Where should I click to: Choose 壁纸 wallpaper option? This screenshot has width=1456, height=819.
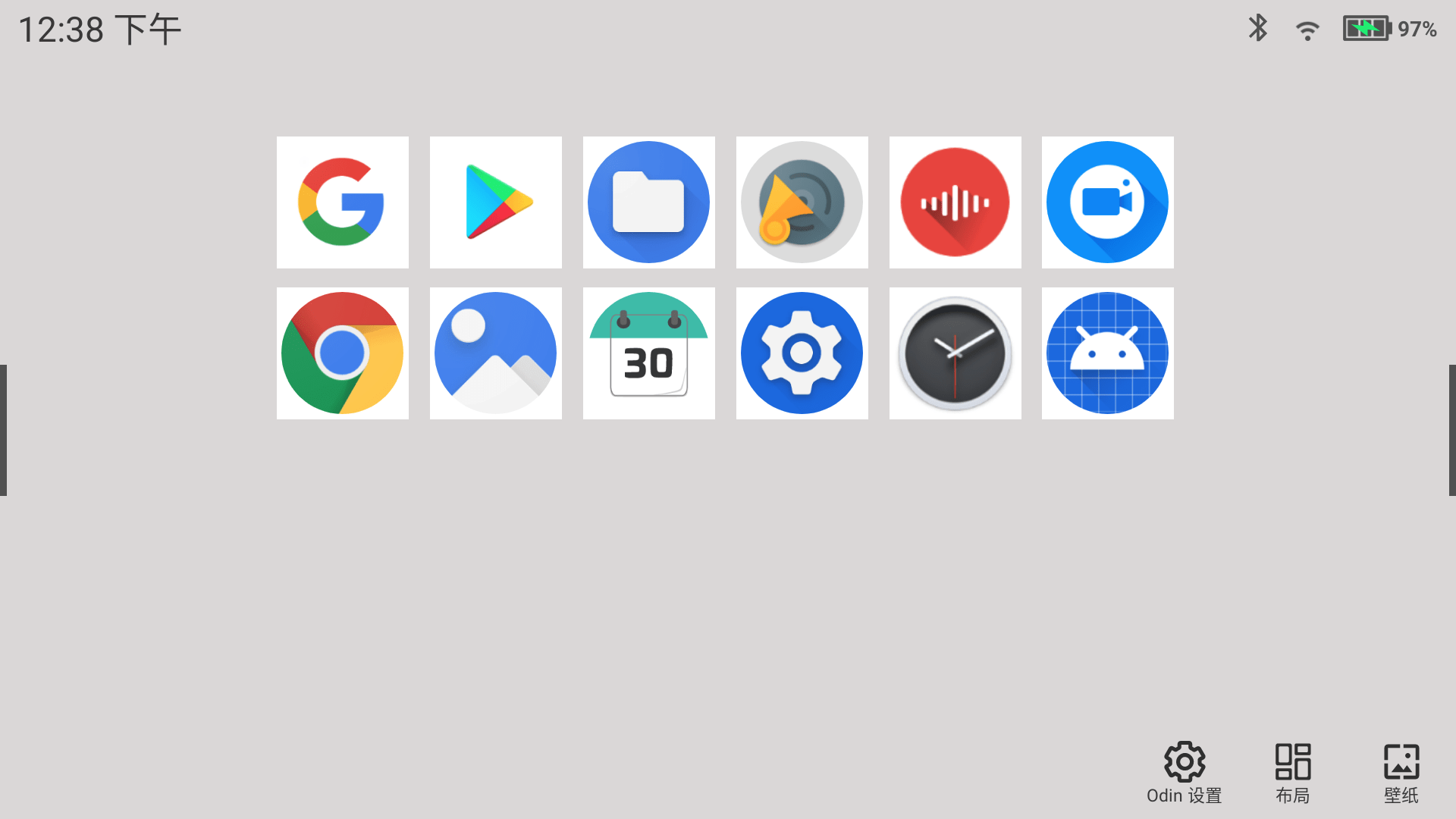1401,772
